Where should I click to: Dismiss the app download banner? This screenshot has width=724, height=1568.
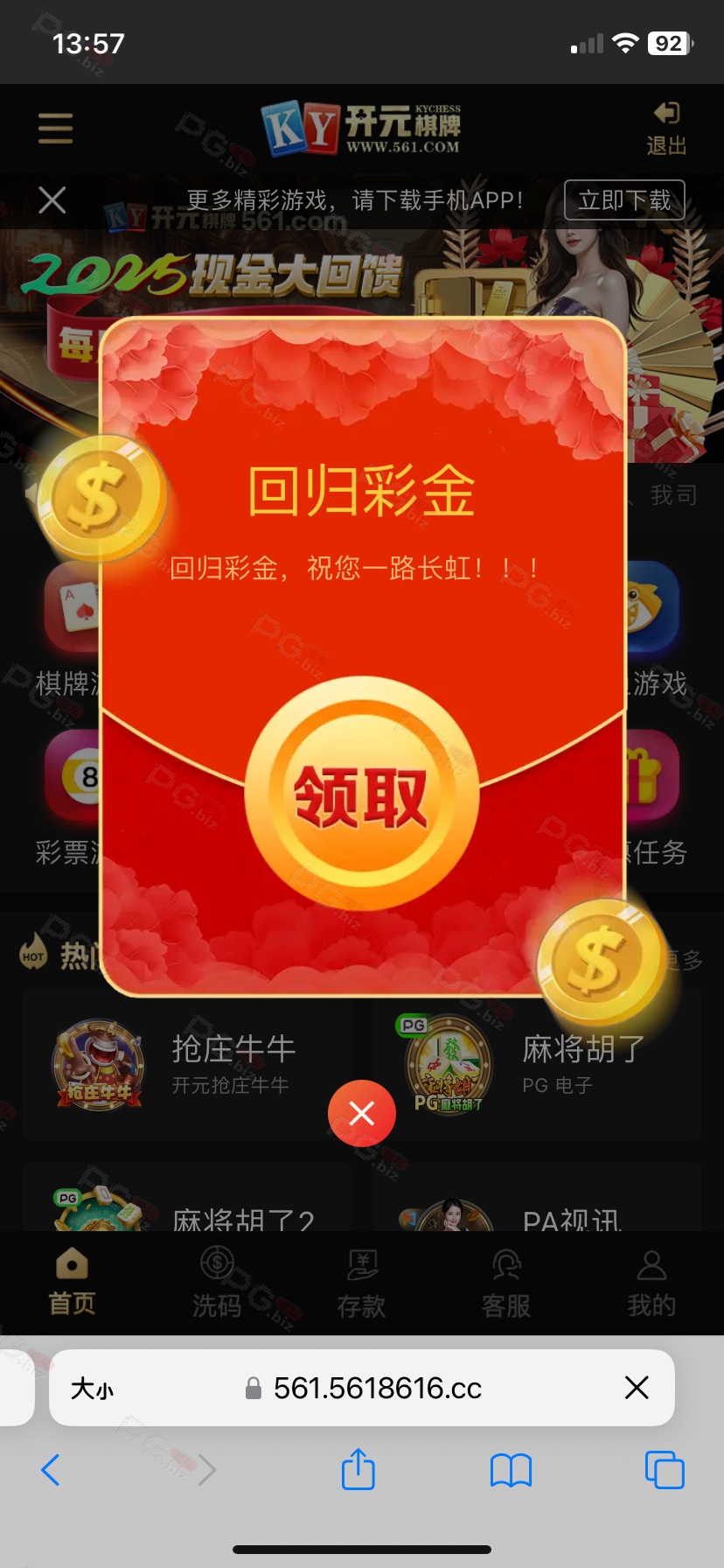click(x=52, y=200)
